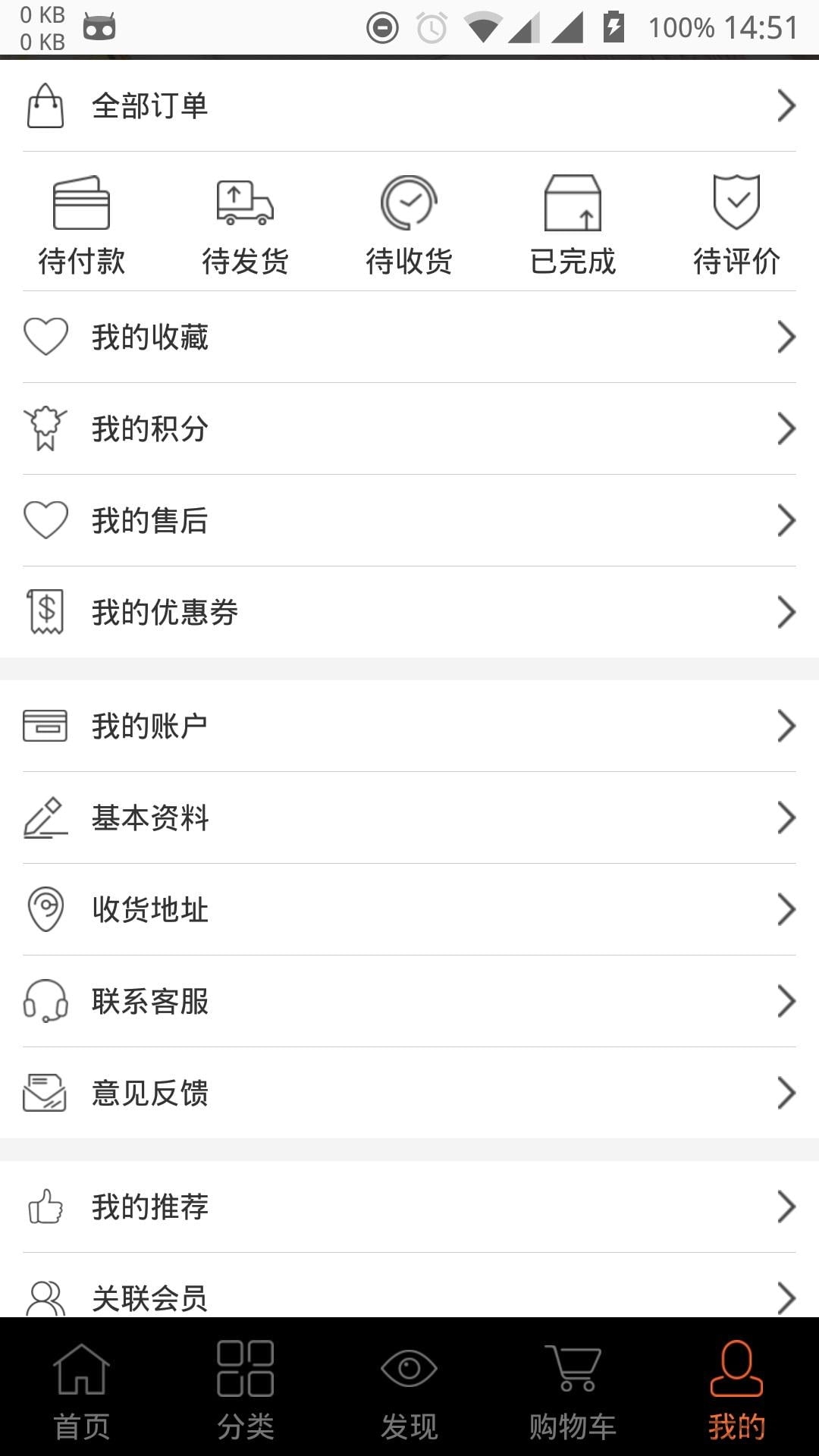This screenshot has width=819, height=1456.
Task: Open the 我的账户 account menu item
Action: coord(409,725)
